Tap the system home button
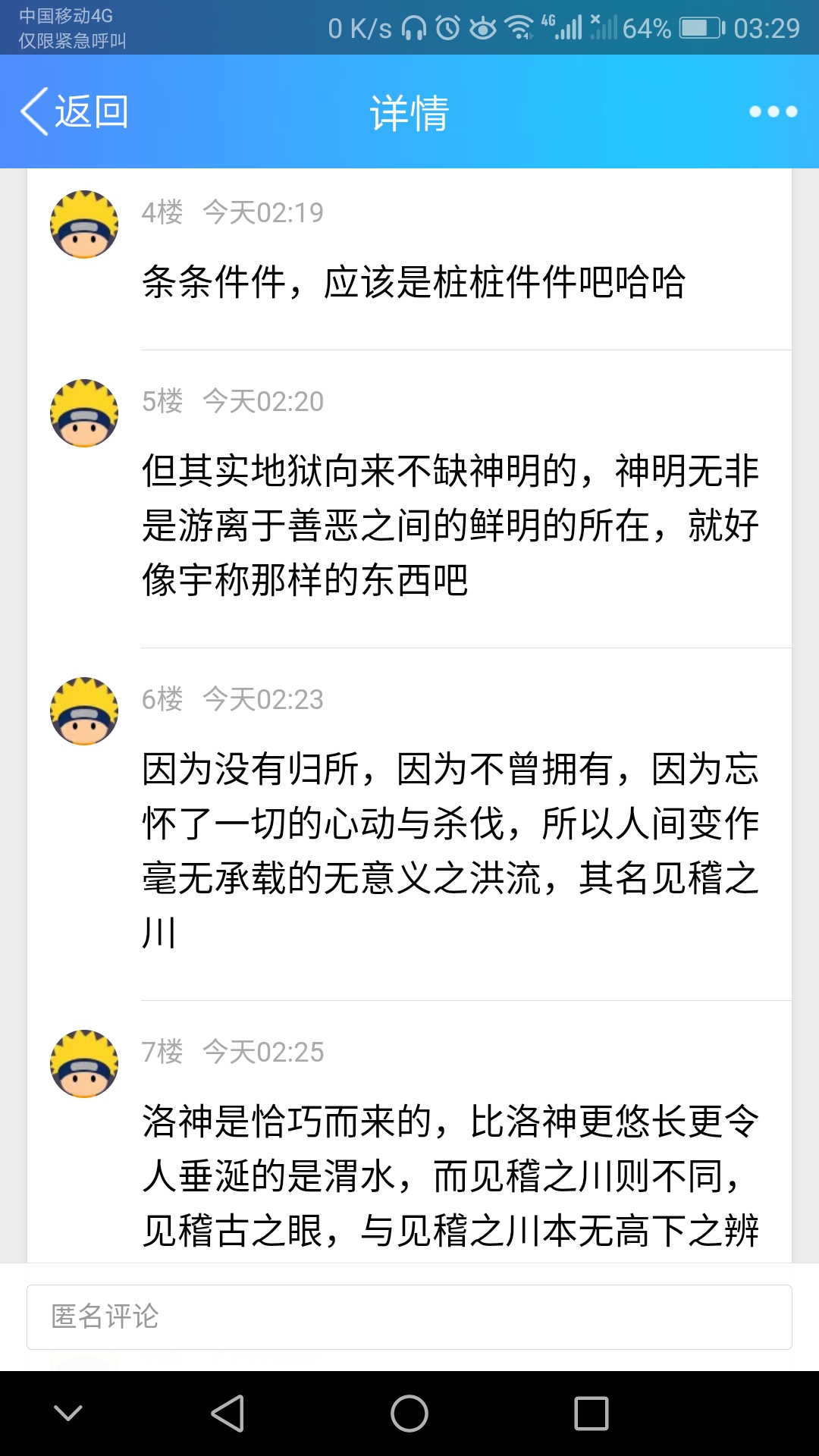The width and height of the screenshot is (819, 1456). point(409,1414)
